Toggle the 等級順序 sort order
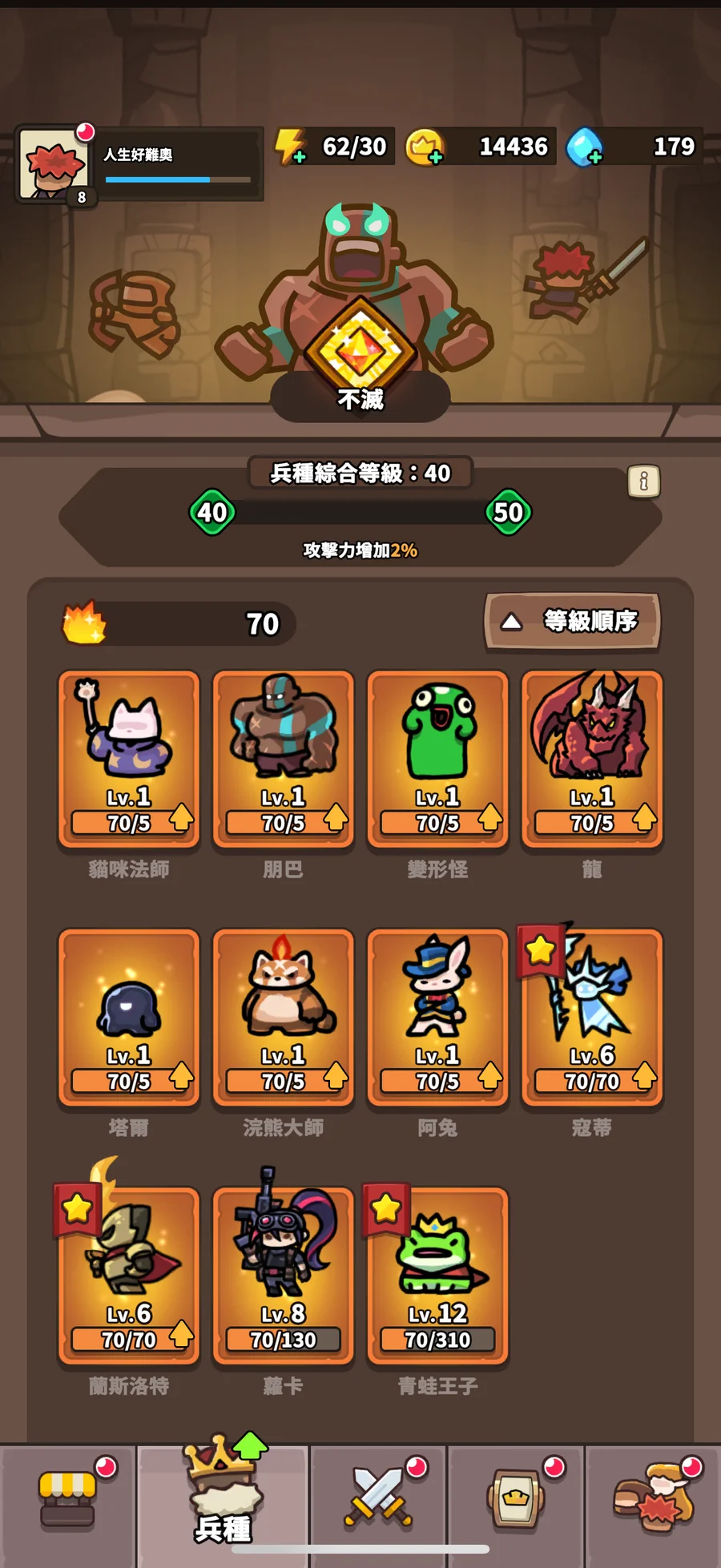Viewport: 721px width, 1568px height. (x=574, y=621)
